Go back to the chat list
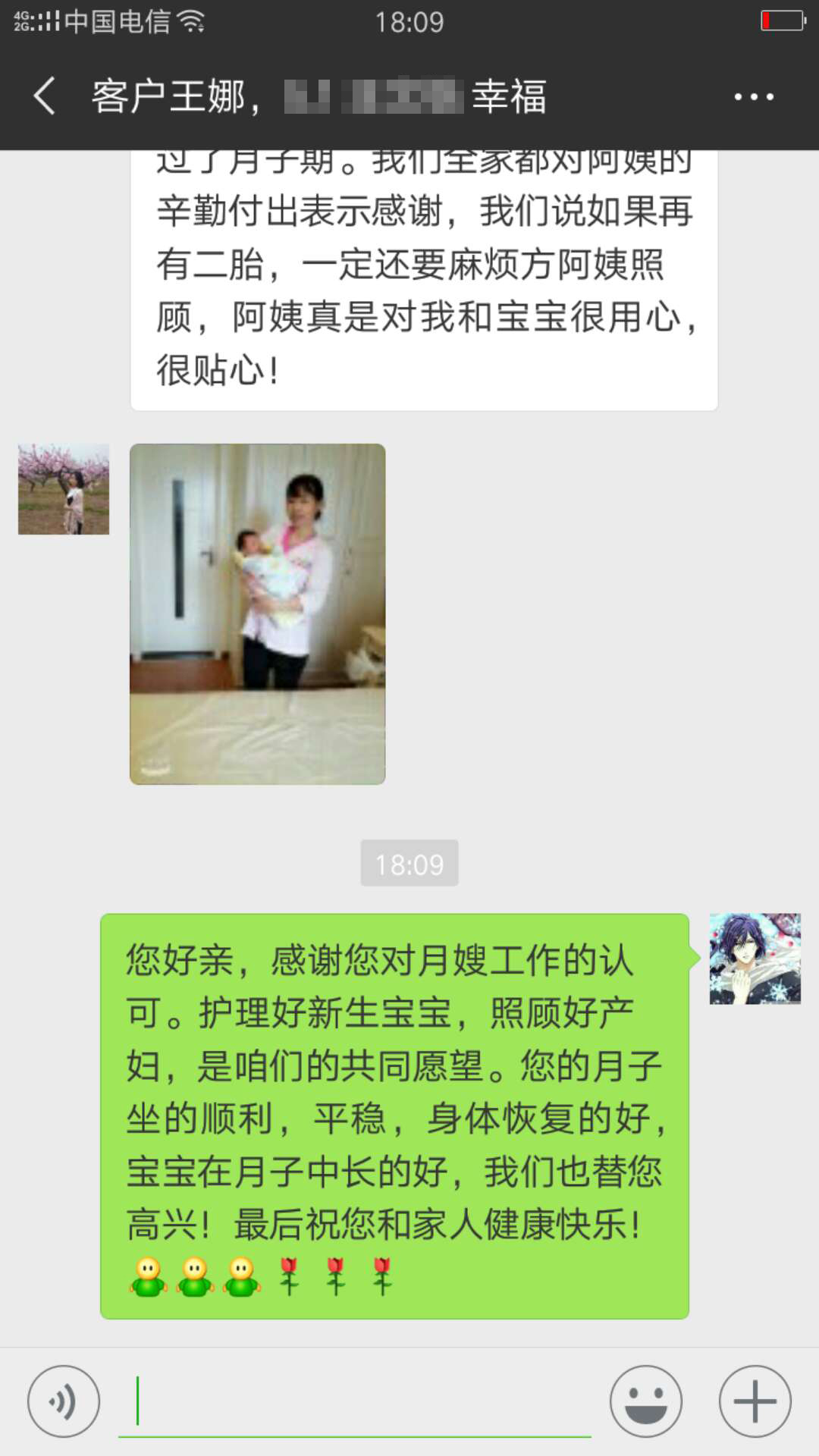The width and height of the screenshot is (819, 1456). point(44,96)
